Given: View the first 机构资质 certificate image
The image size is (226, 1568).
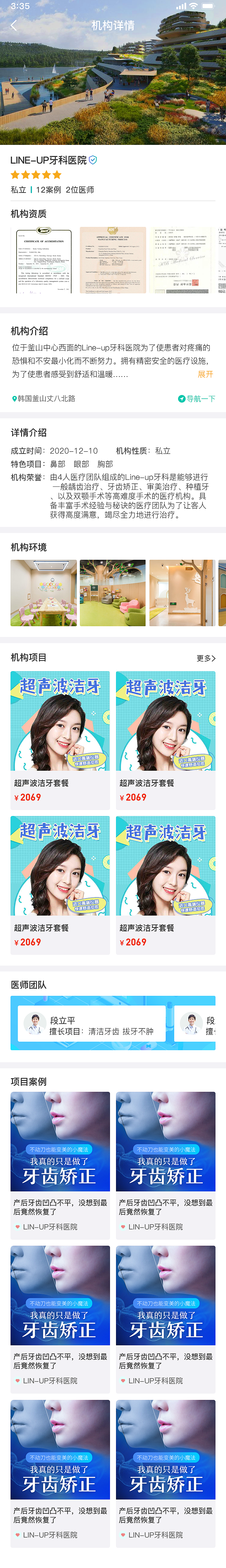Looking at the screenshot, I should [x=41, y=260].
